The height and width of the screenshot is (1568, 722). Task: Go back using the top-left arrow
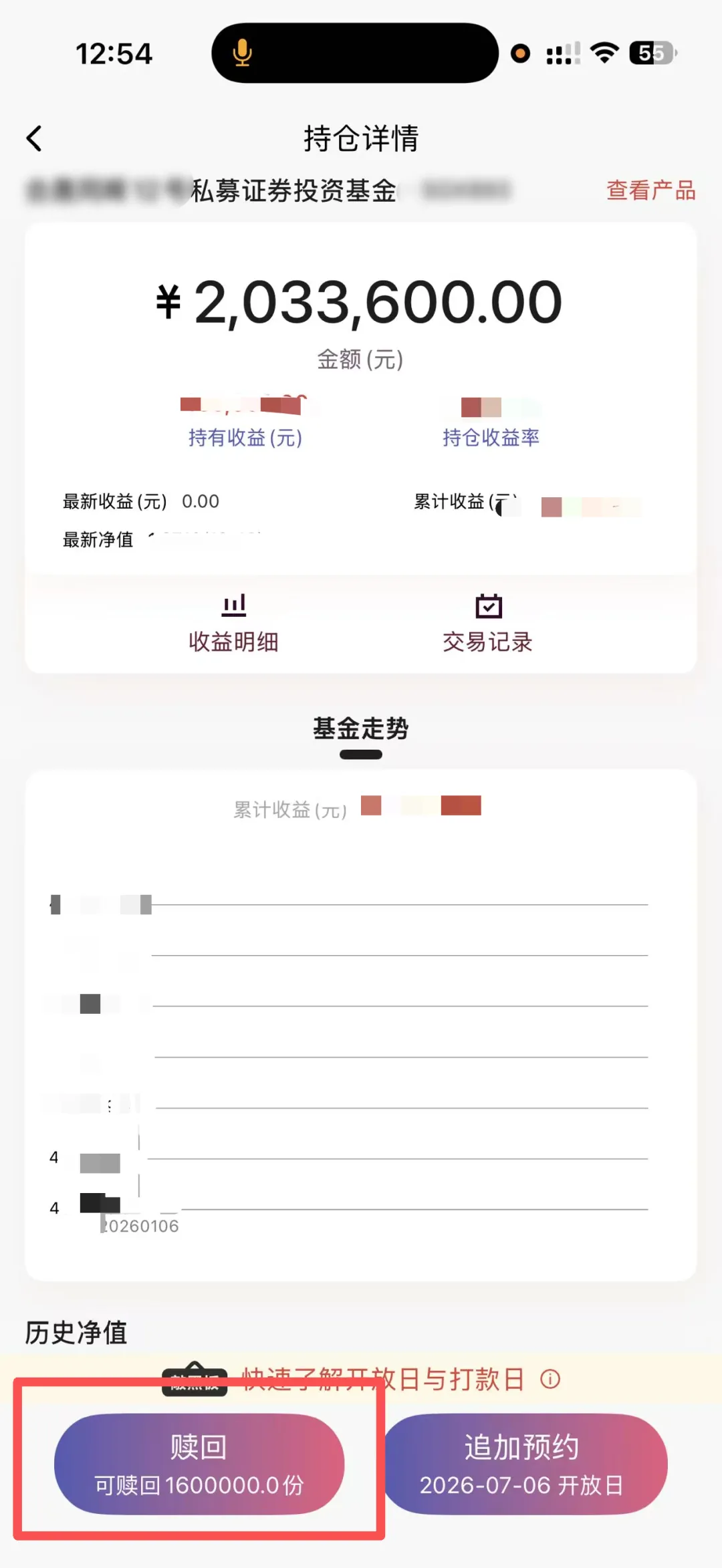[x=34, y=138]
